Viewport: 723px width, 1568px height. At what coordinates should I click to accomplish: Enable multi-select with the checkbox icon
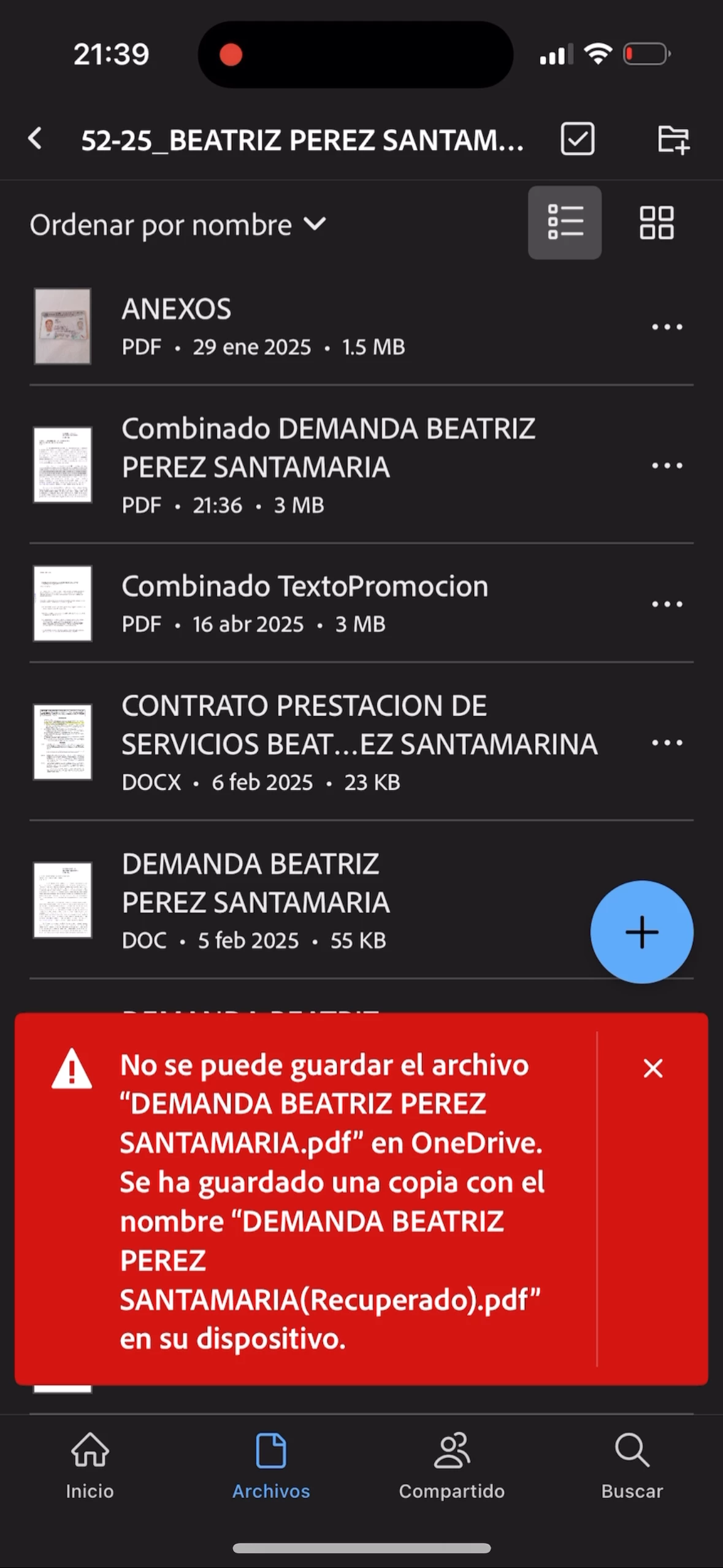pos(577,139)
